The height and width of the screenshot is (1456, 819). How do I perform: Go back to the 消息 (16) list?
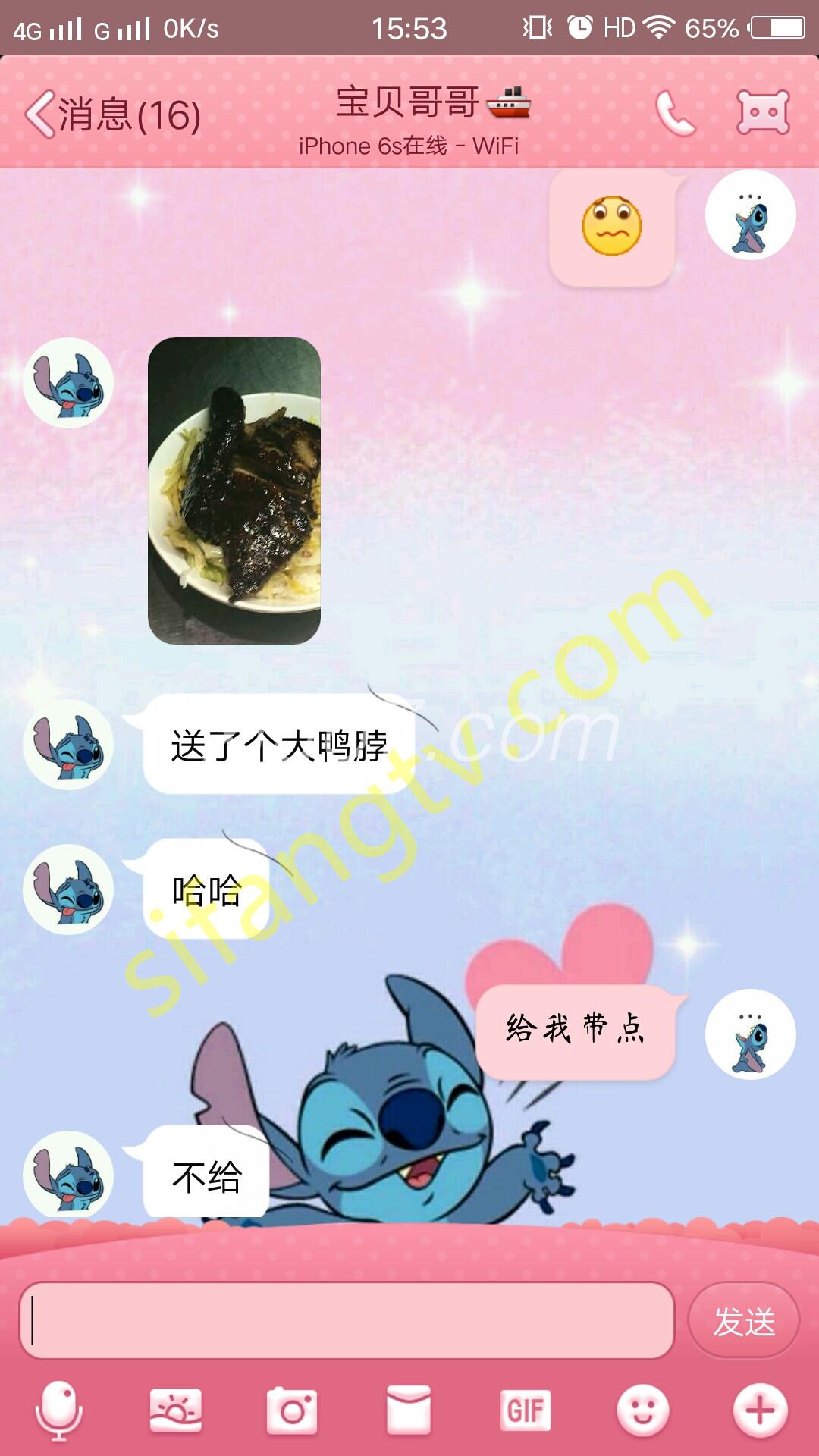point(114,115)
